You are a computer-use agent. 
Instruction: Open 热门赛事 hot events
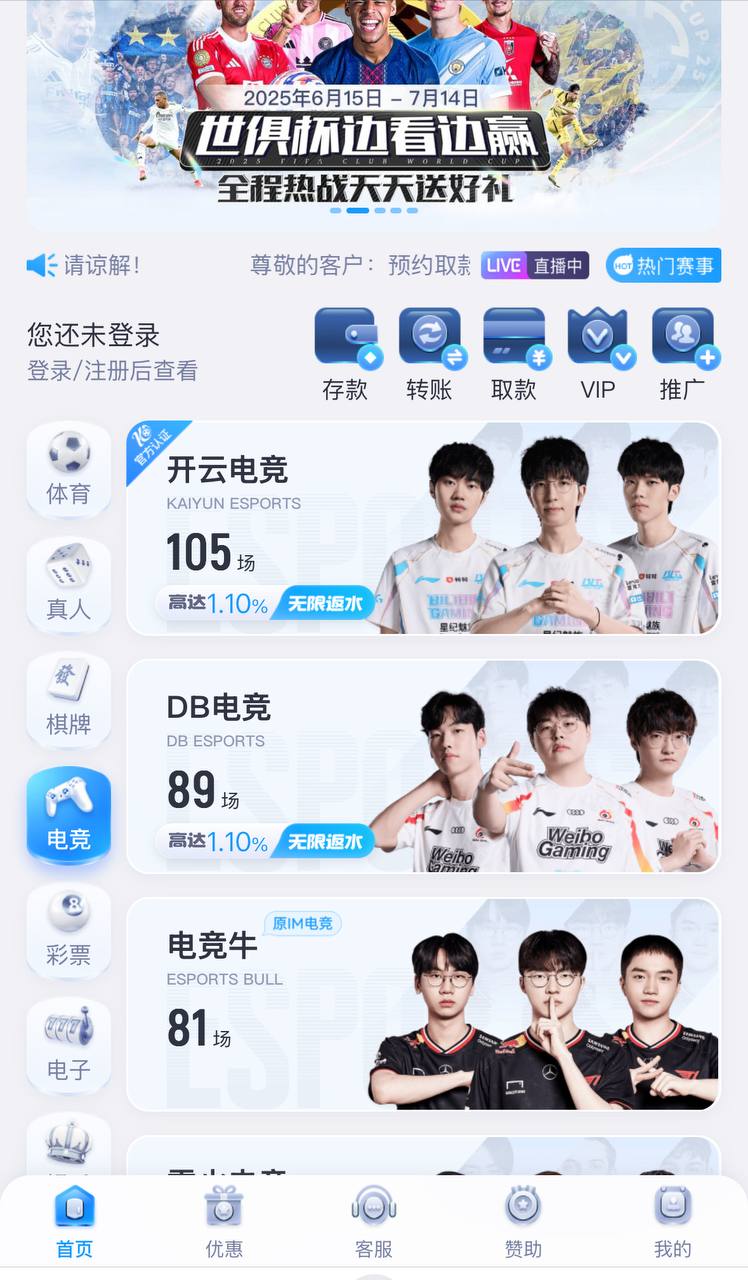point(663,265)
